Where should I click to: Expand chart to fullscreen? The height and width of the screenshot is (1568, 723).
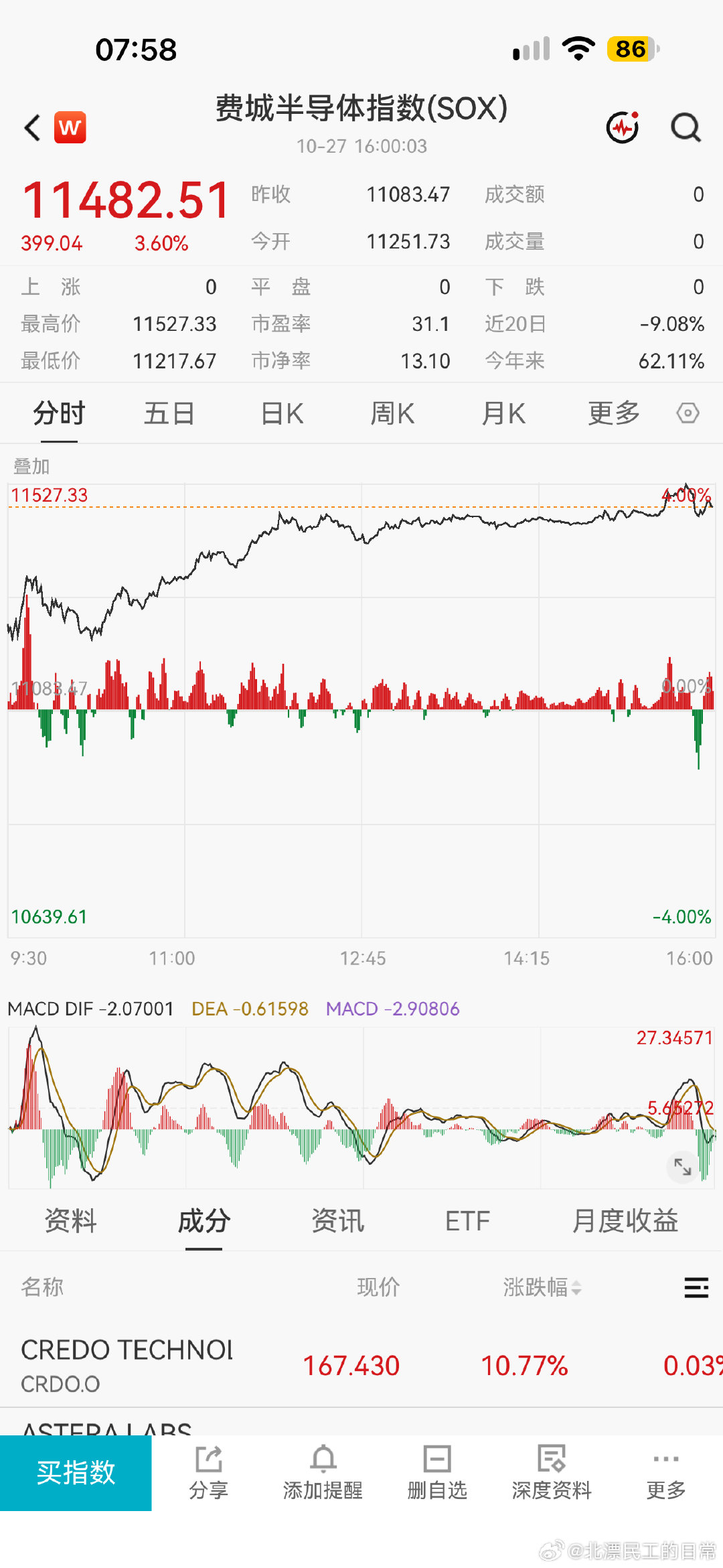(683, 1166)
